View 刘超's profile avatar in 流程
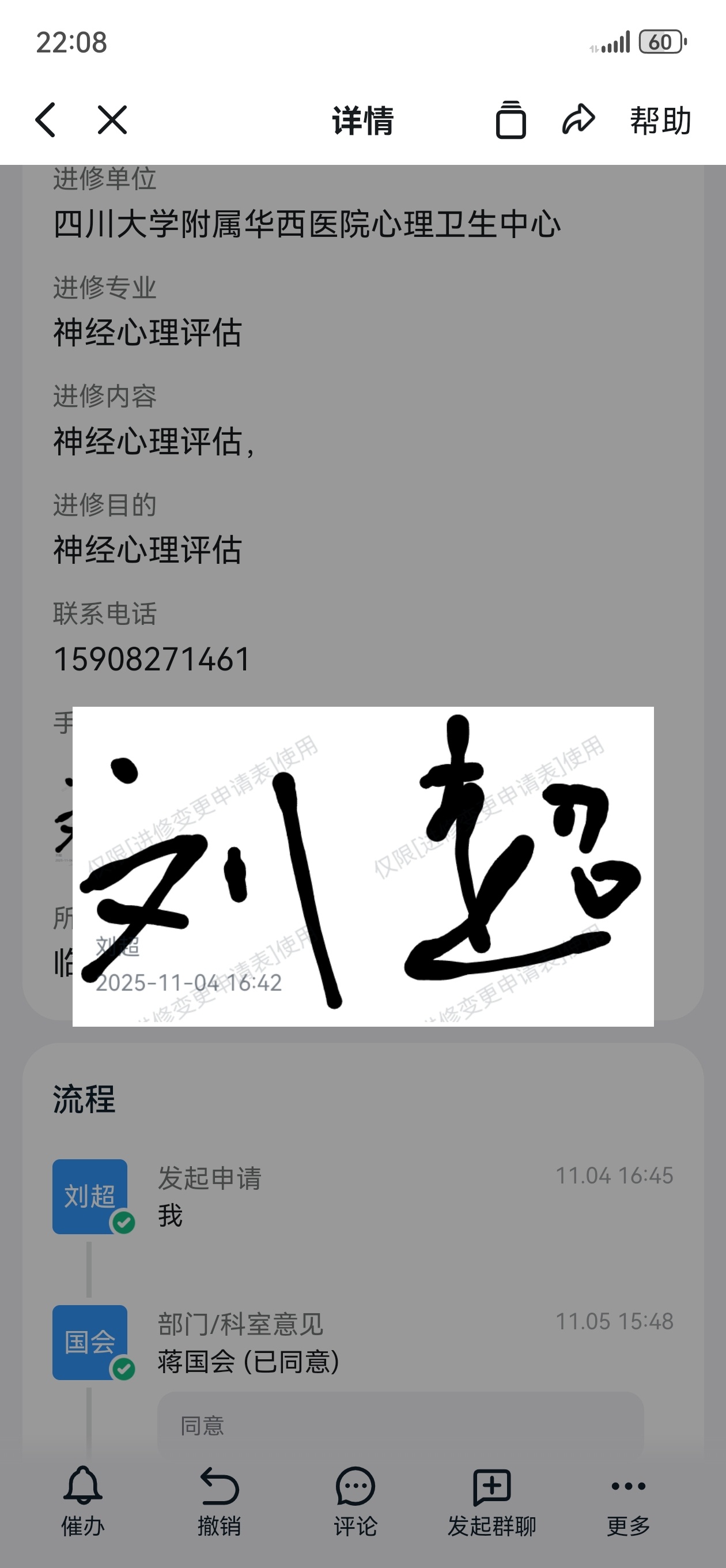This screenshot has width=726, height=1568. click(x=90, y=1196)
